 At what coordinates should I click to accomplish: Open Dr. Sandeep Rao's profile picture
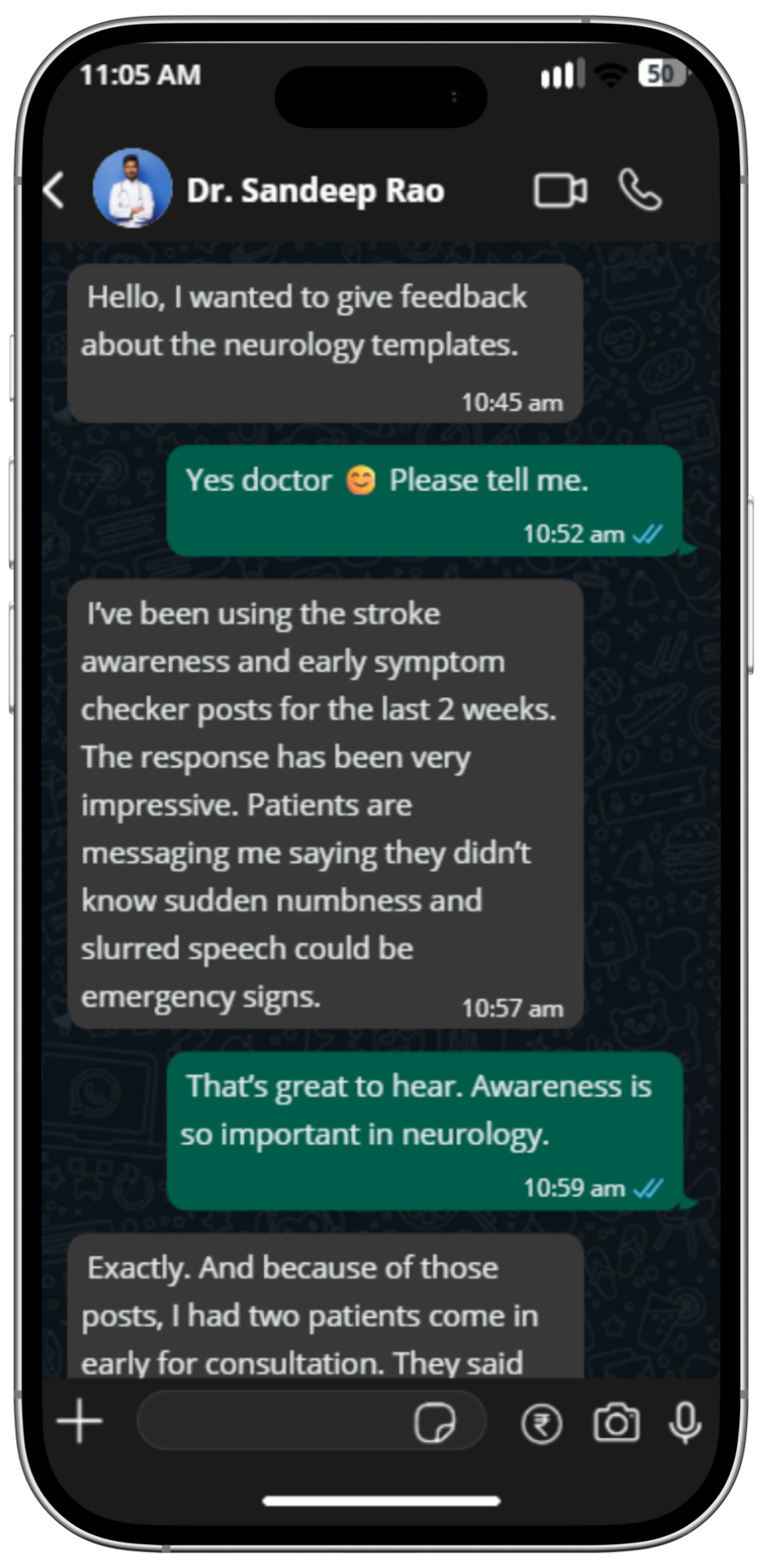(x=132, y=189)
